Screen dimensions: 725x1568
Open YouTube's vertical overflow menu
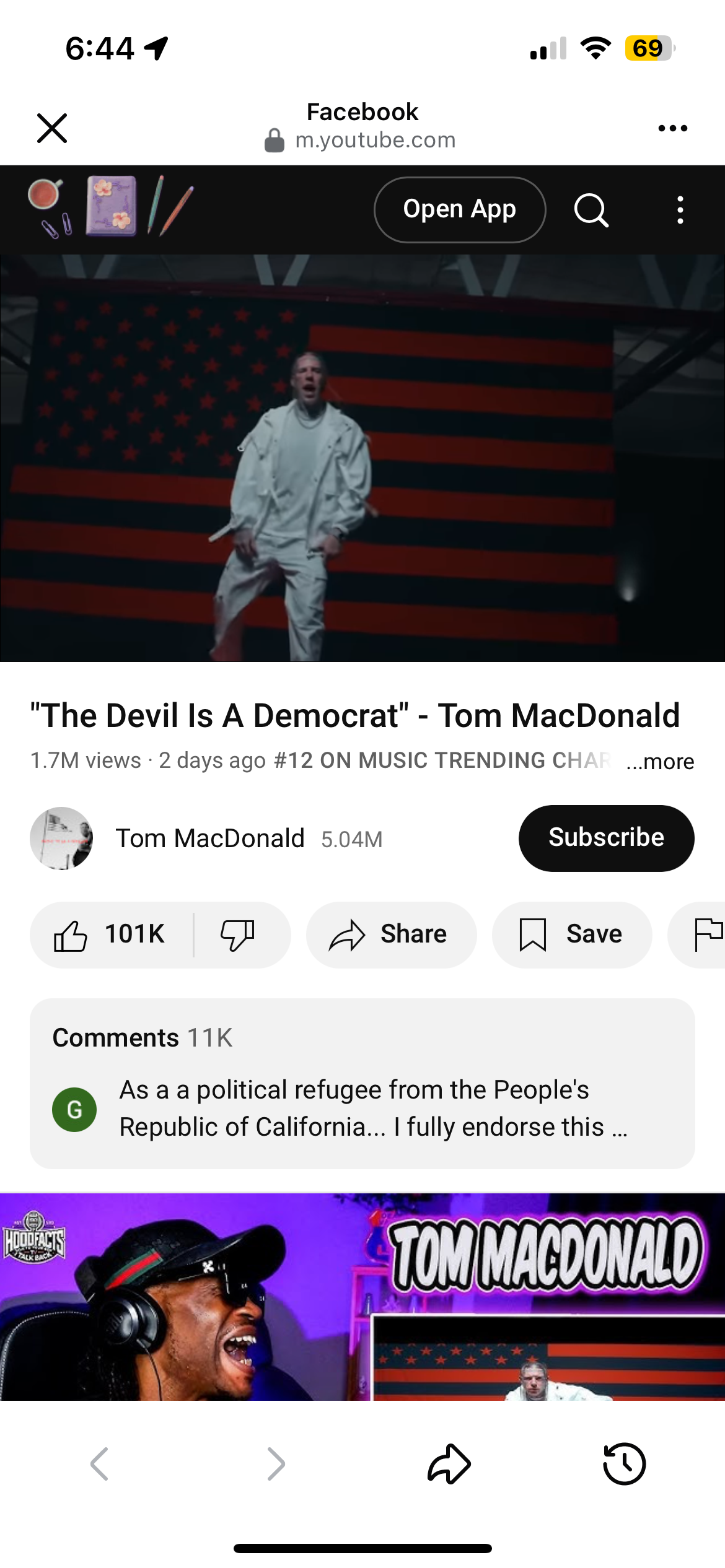(x=680, y=210)
